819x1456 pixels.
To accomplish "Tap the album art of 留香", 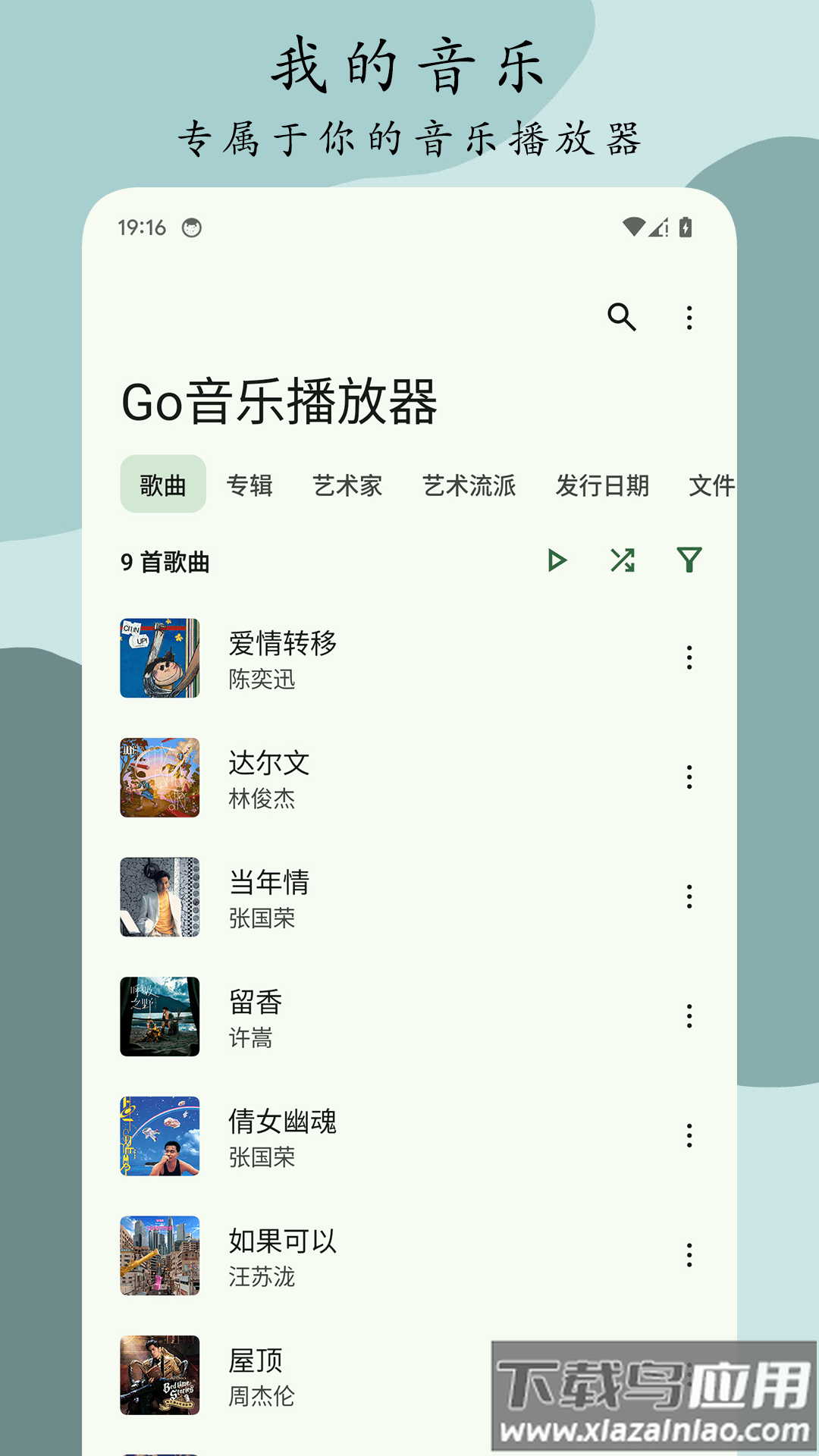I will (158, 1016).
